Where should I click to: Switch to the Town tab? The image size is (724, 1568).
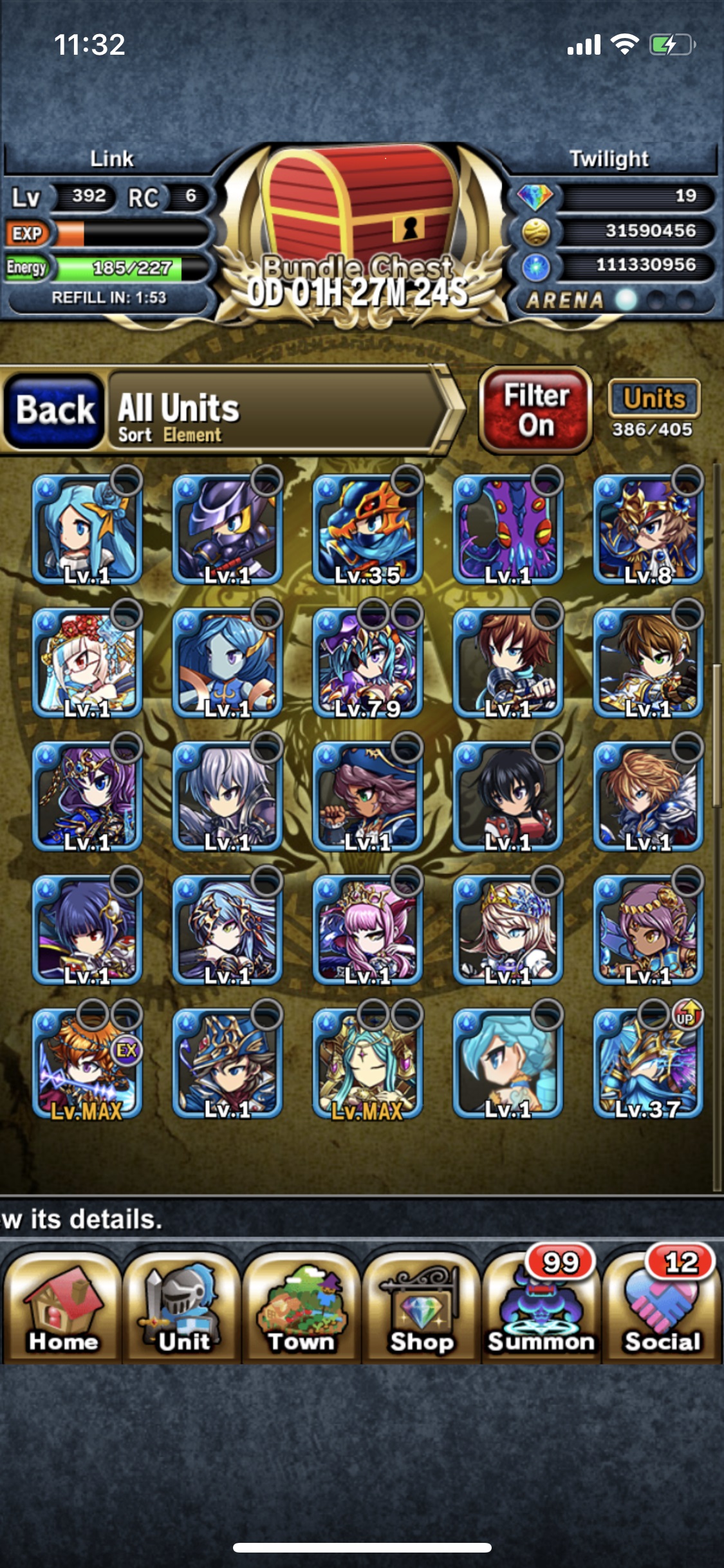301,1306
